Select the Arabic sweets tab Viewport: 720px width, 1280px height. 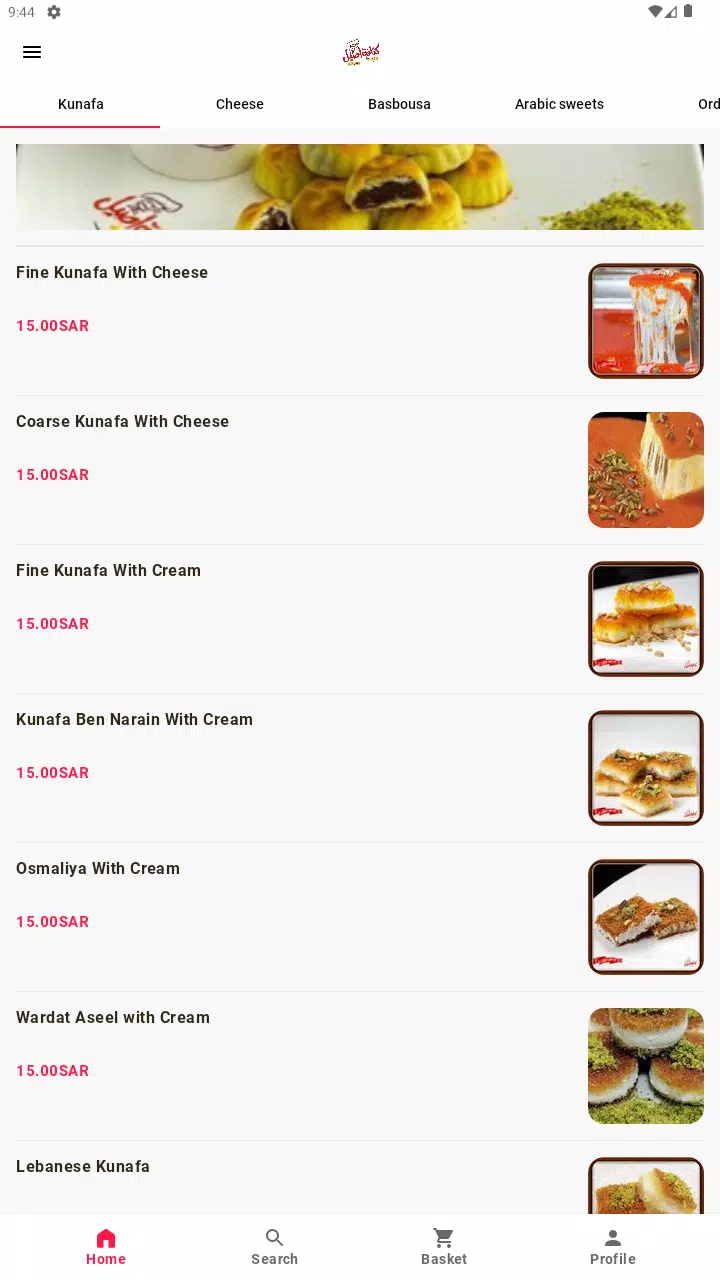point(559,104)
